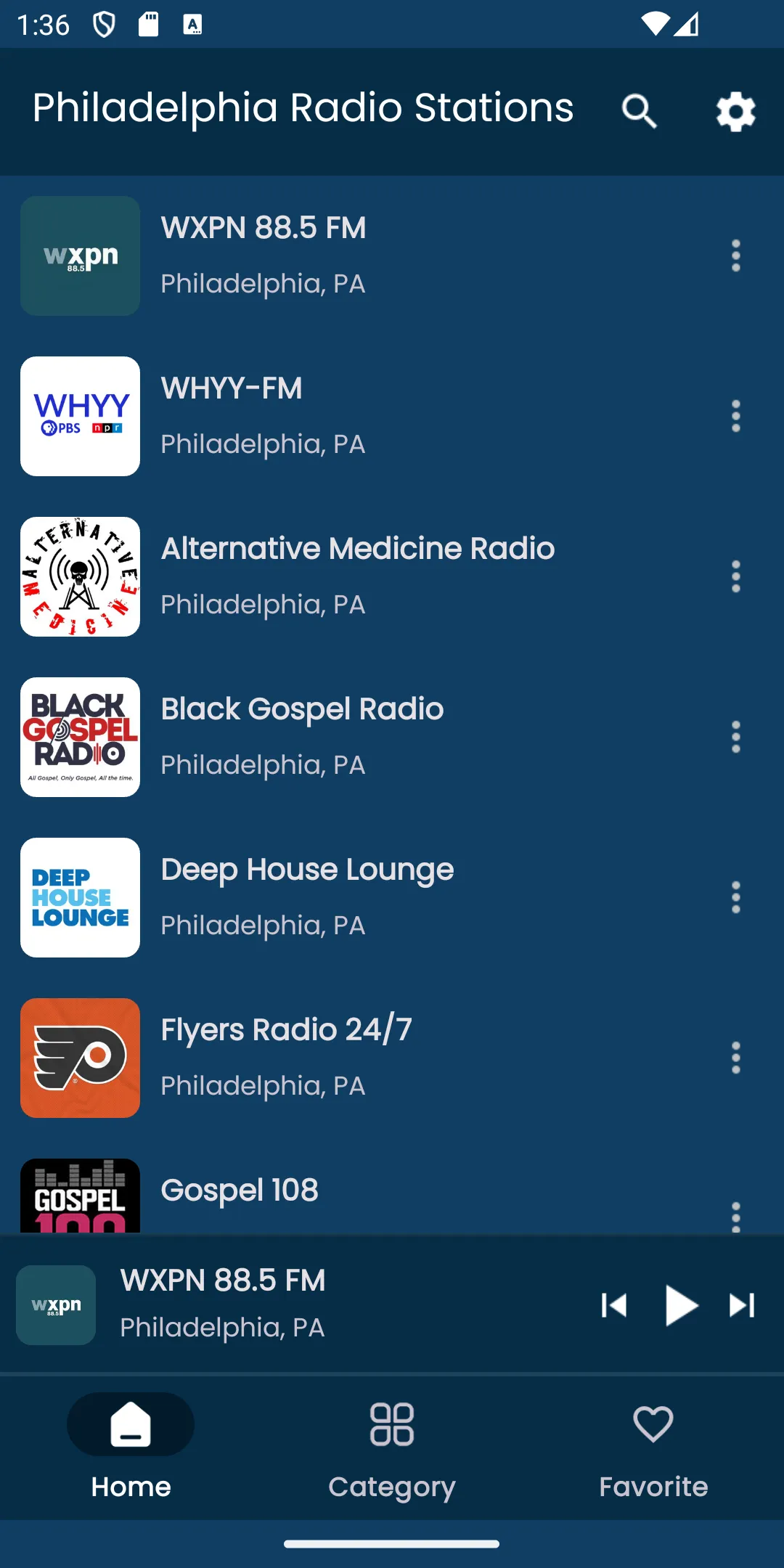Open the overflow menu for WXPN 88.5 FM
784x1568 pixels.
click(735, 256)
